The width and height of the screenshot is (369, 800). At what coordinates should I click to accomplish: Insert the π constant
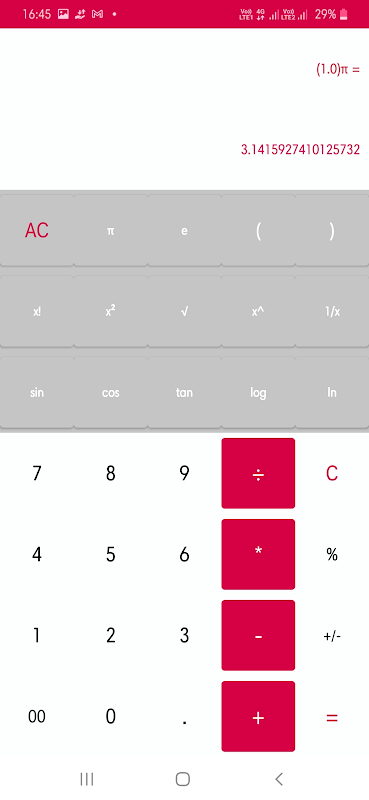(x=110, y=231)
